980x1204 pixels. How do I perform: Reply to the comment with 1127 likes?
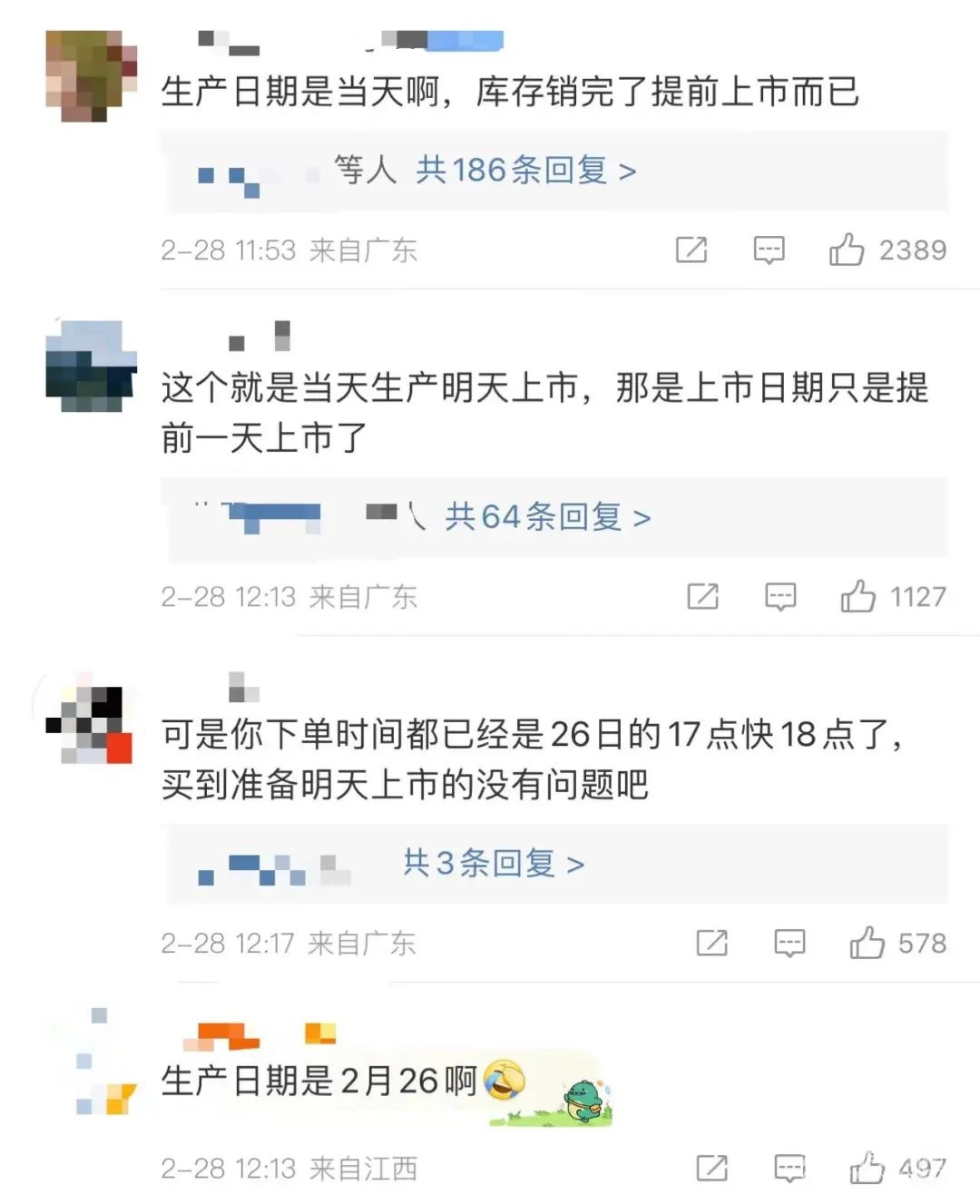[x=780, y=596]
